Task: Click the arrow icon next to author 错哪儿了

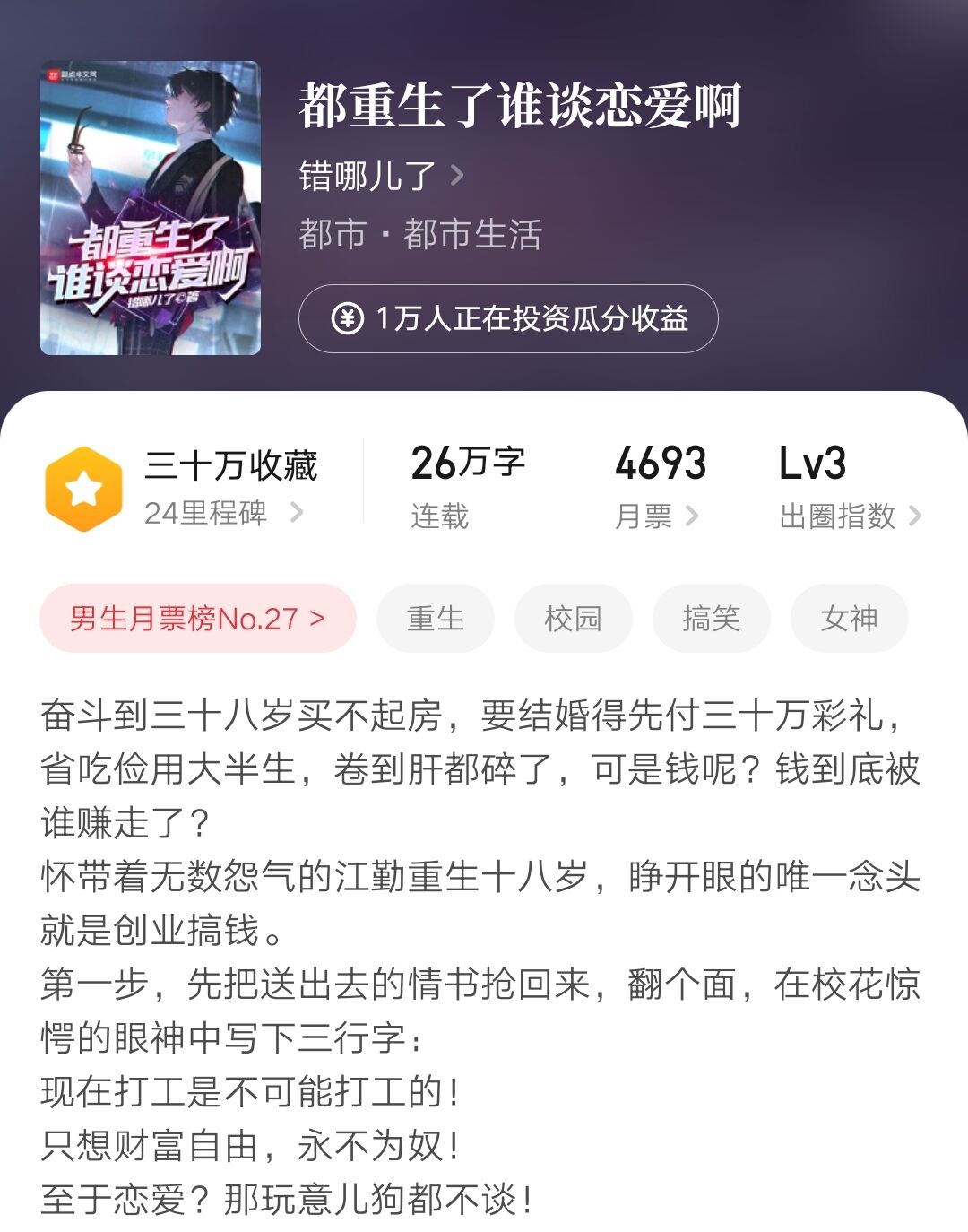Action: pos(459,174)
